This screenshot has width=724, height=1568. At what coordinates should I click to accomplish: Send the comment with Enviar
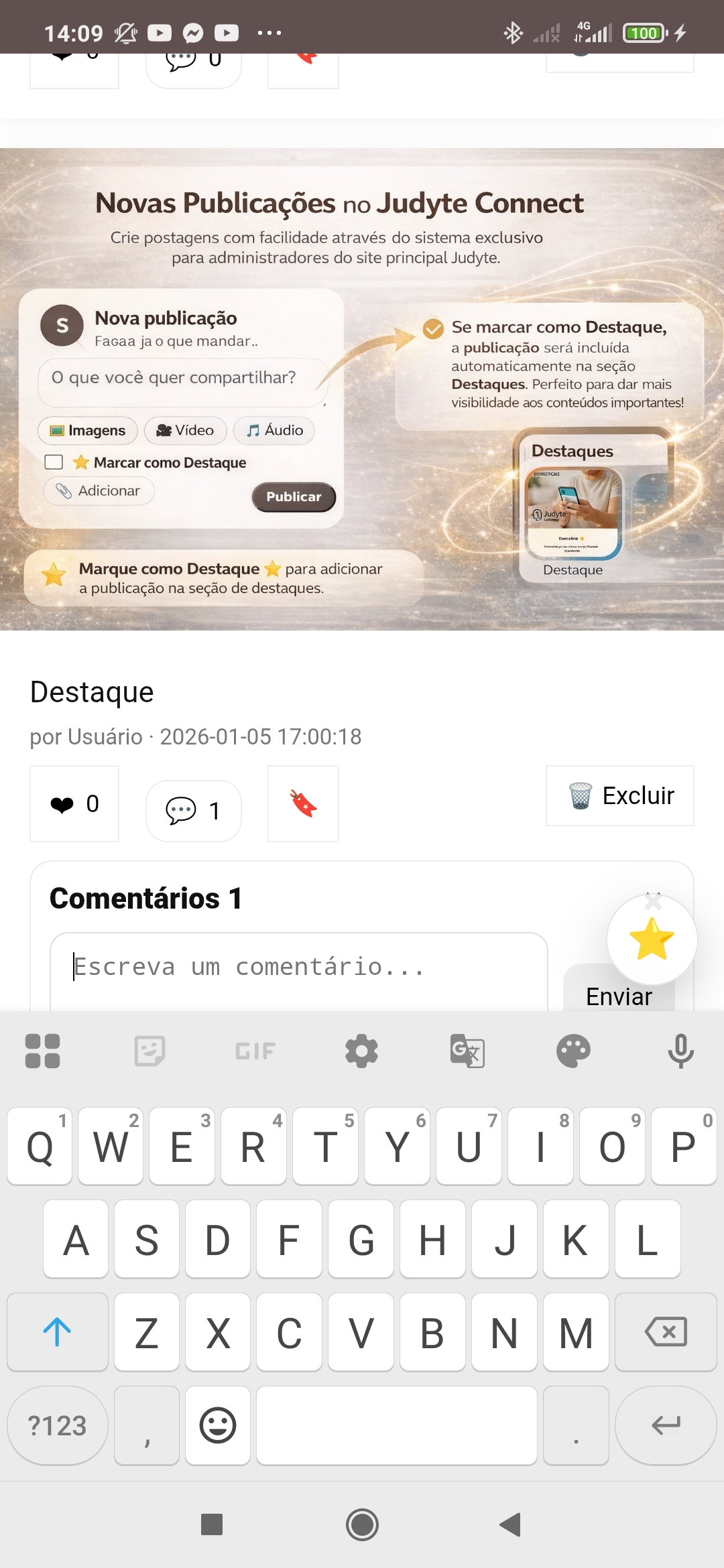pyautogui.click(x=618, y=996)
